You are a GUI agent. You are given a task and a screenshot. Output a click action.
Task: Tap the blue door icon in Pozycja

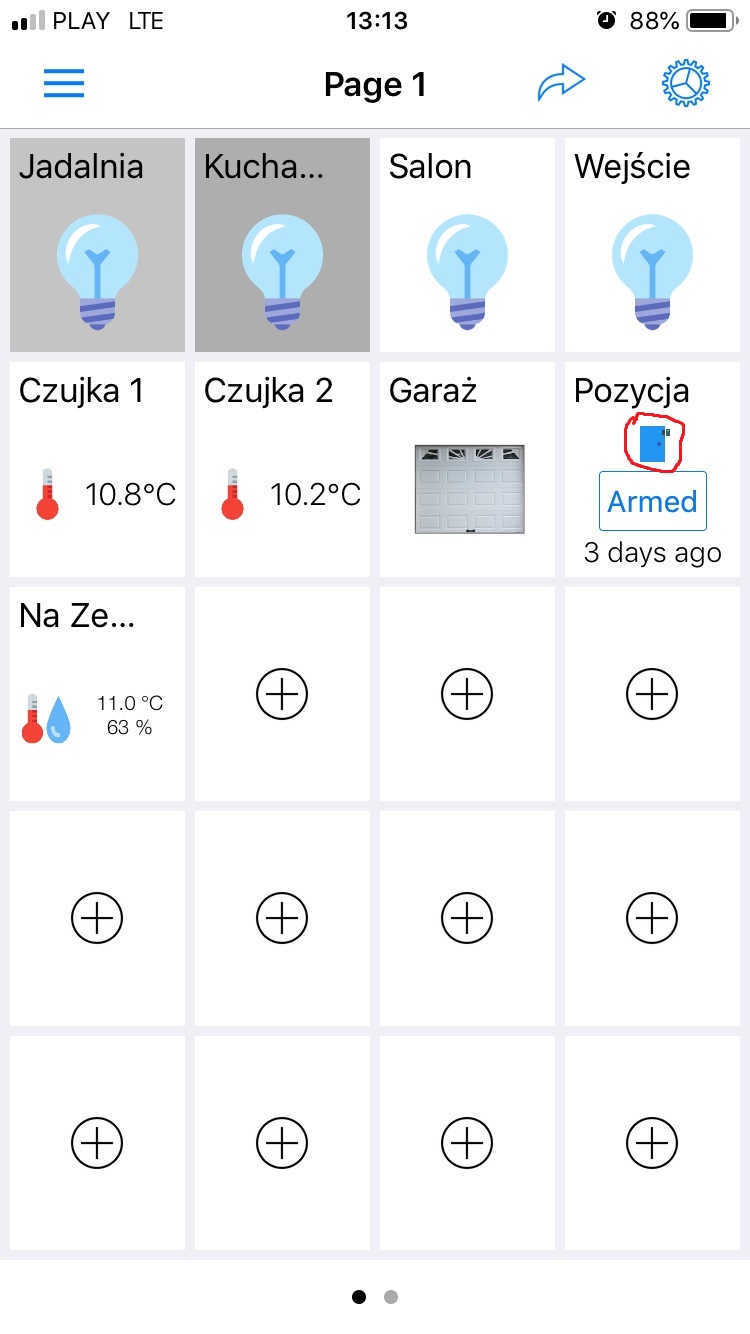pyautogui.click(x=654, y=443)
